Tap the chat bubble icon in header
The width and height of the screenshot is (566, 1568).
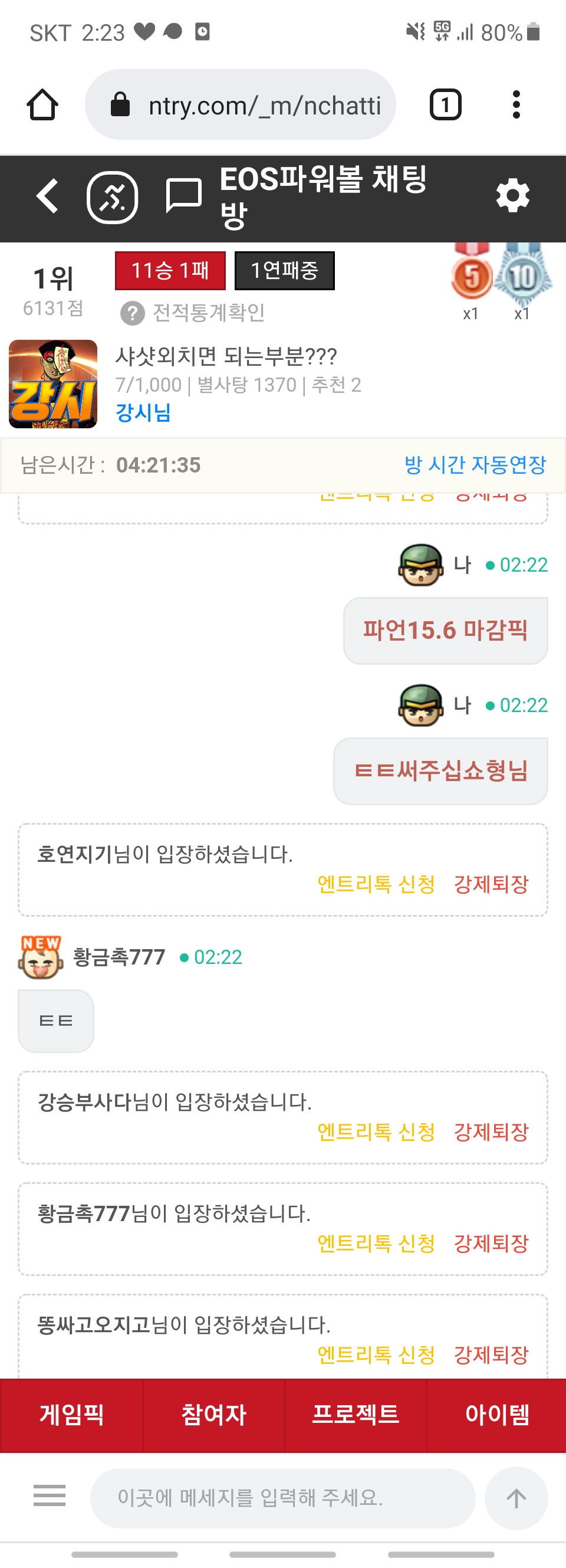[183, 196]
